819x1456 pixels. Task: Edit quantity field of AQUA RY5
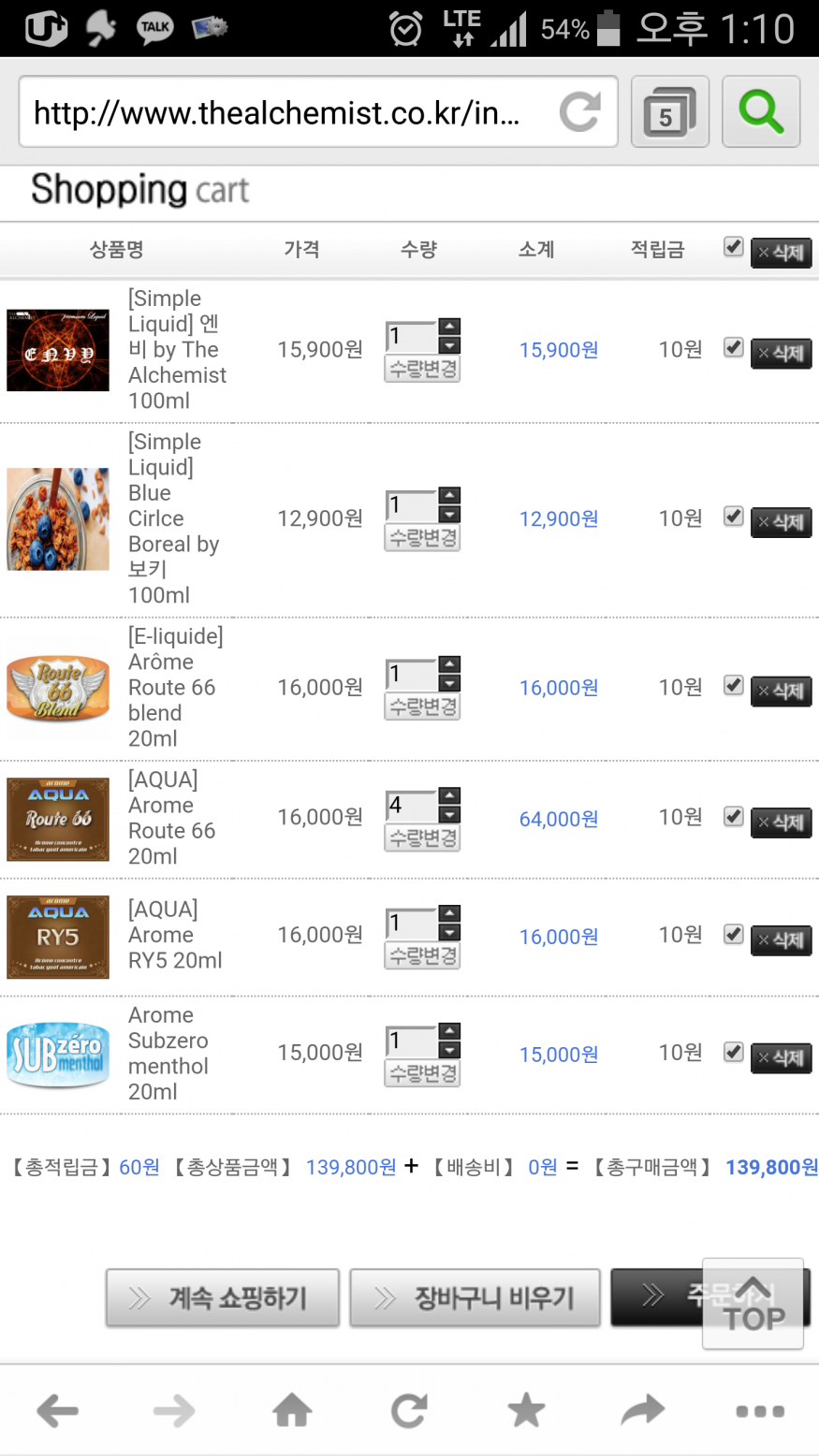tap(410, 924)
